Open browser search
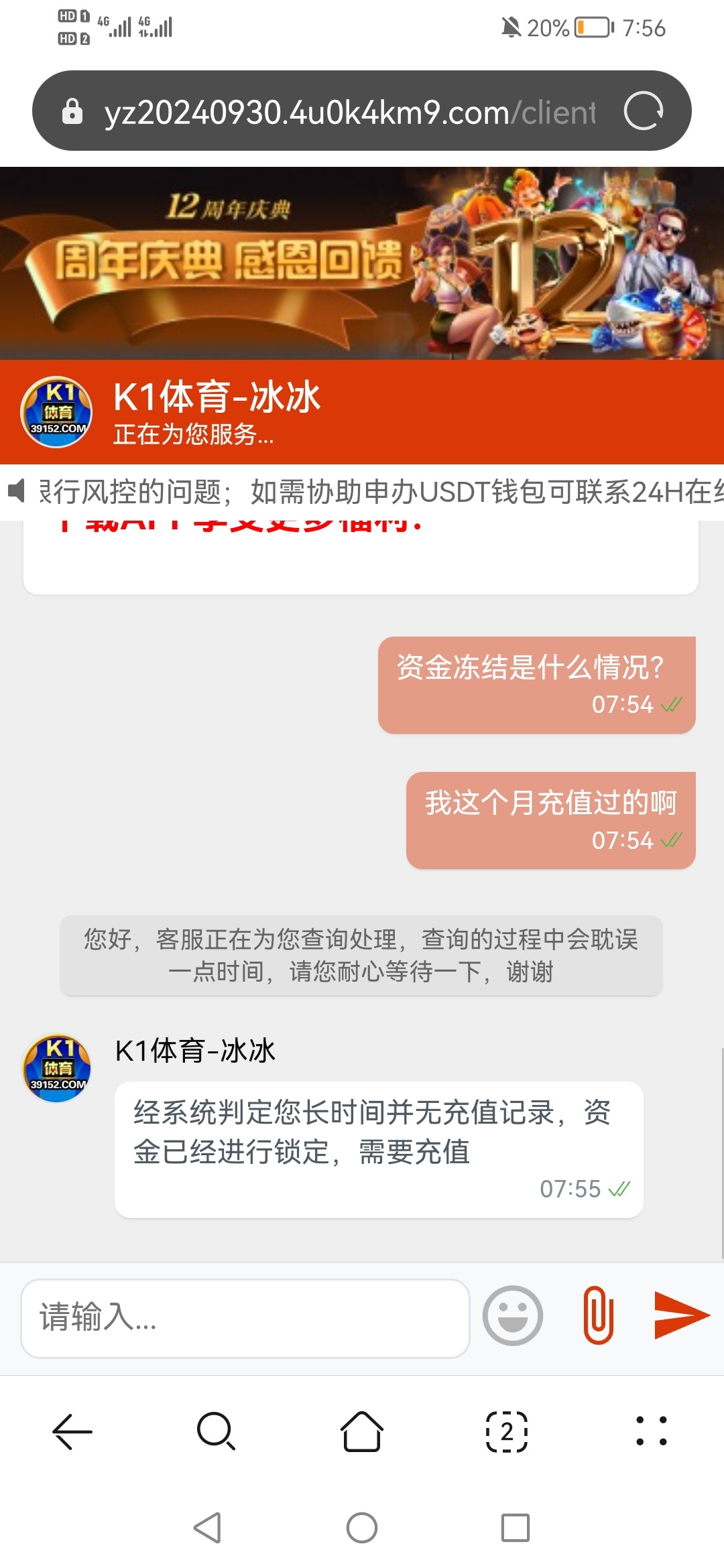724x1568 pixels. 216,1431
